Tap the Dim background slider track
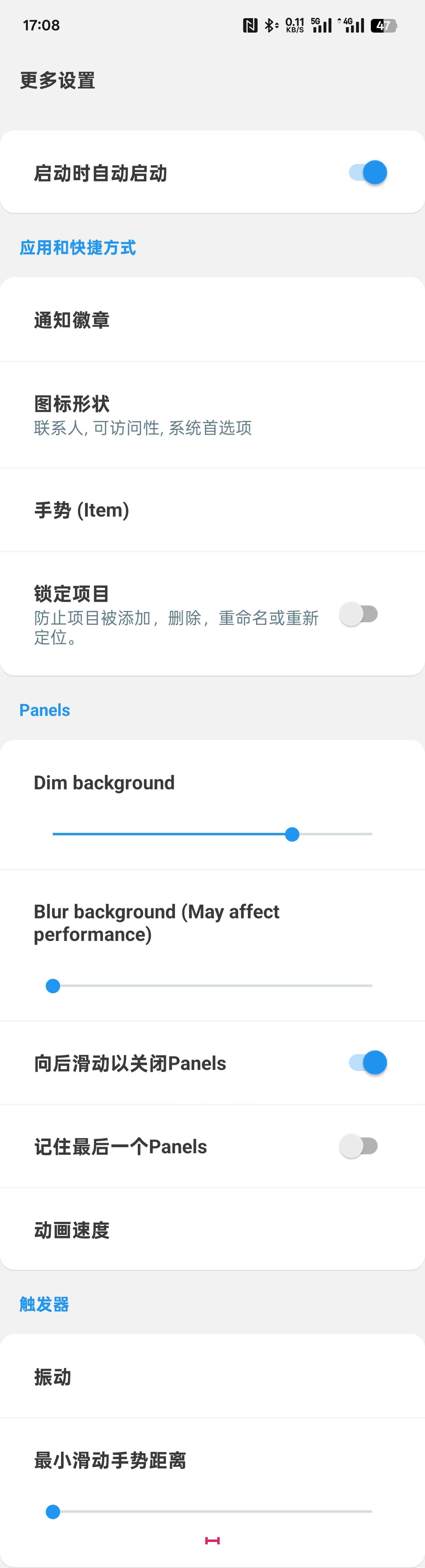This screenshot has height=1568, width=425. [212, 834]
